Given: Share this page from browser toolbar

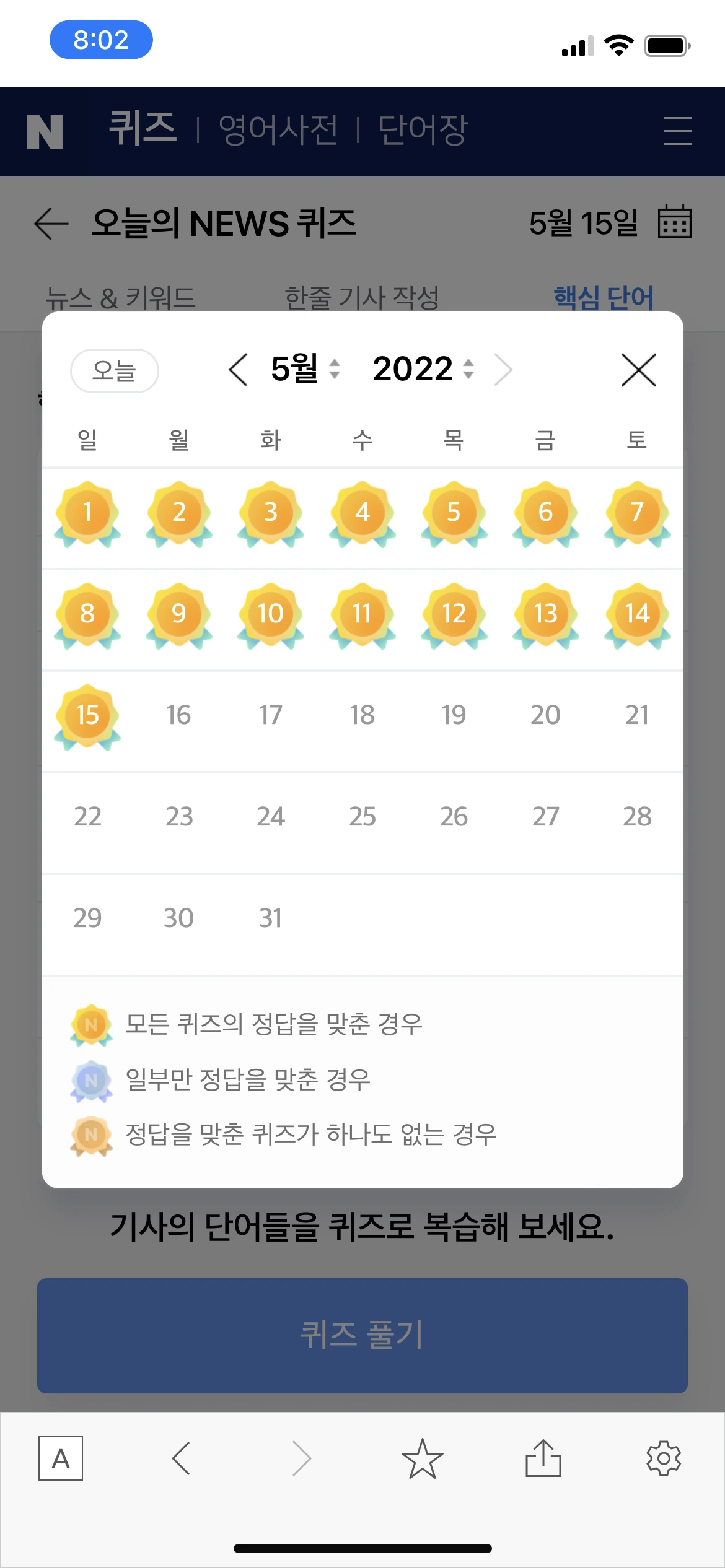Looking at the screenshot, I should (x=543, y=1458).
